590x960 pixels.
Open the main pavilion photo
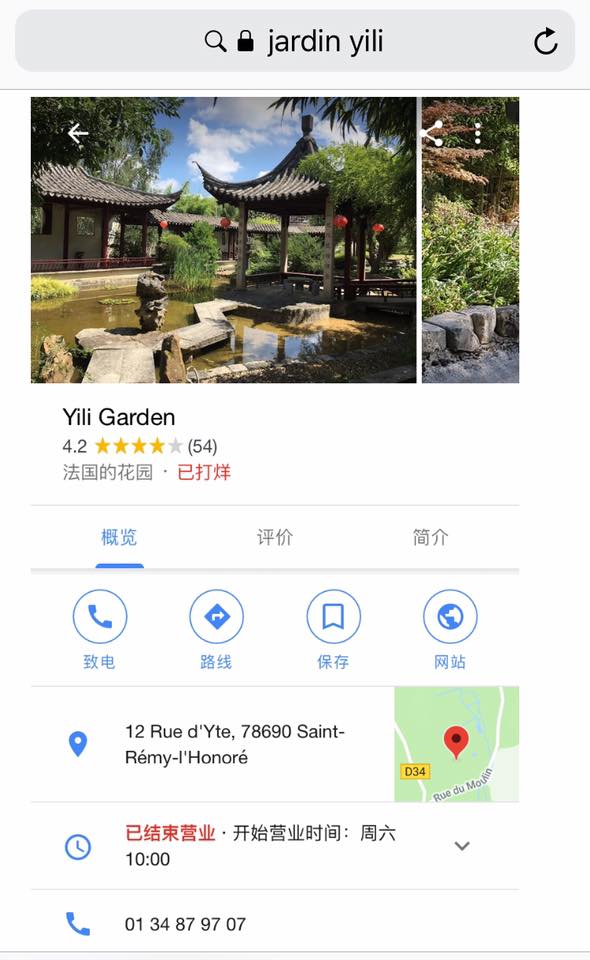click(x=223, y=240)
